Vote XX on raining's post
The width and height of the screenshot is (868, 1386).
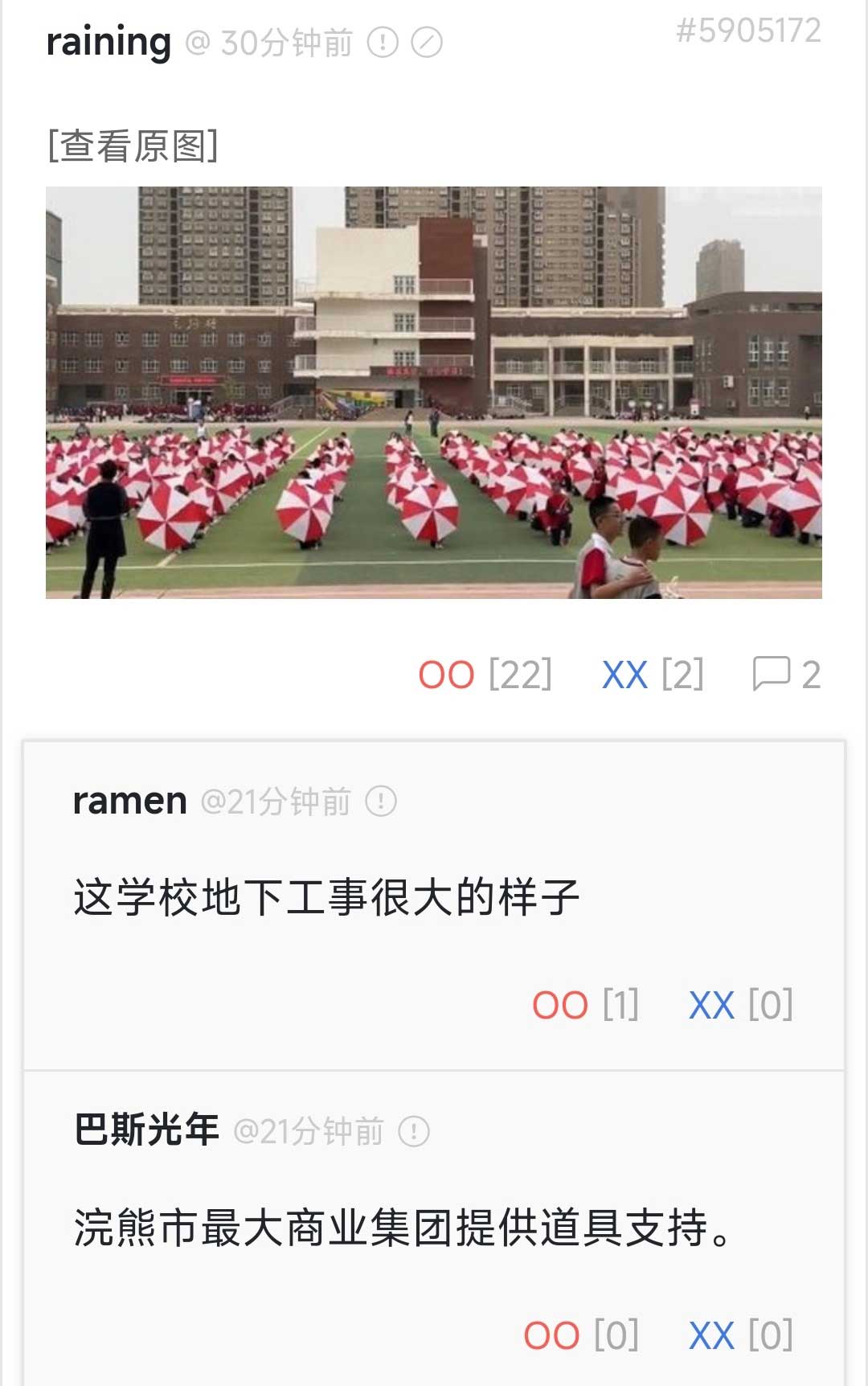[625, 675]
